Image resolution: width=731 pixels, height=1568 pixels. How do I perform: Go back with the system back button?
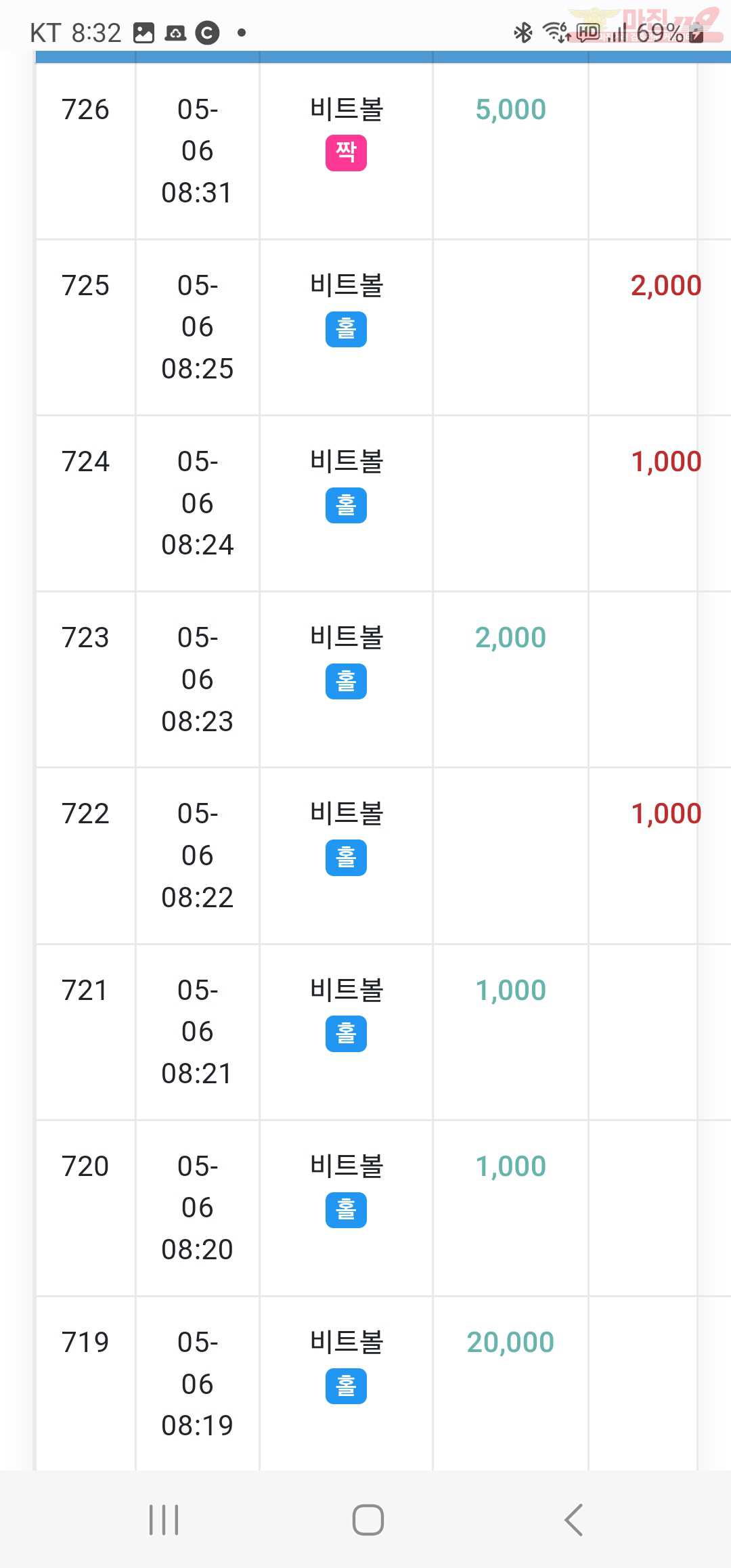pos(573,1519)
